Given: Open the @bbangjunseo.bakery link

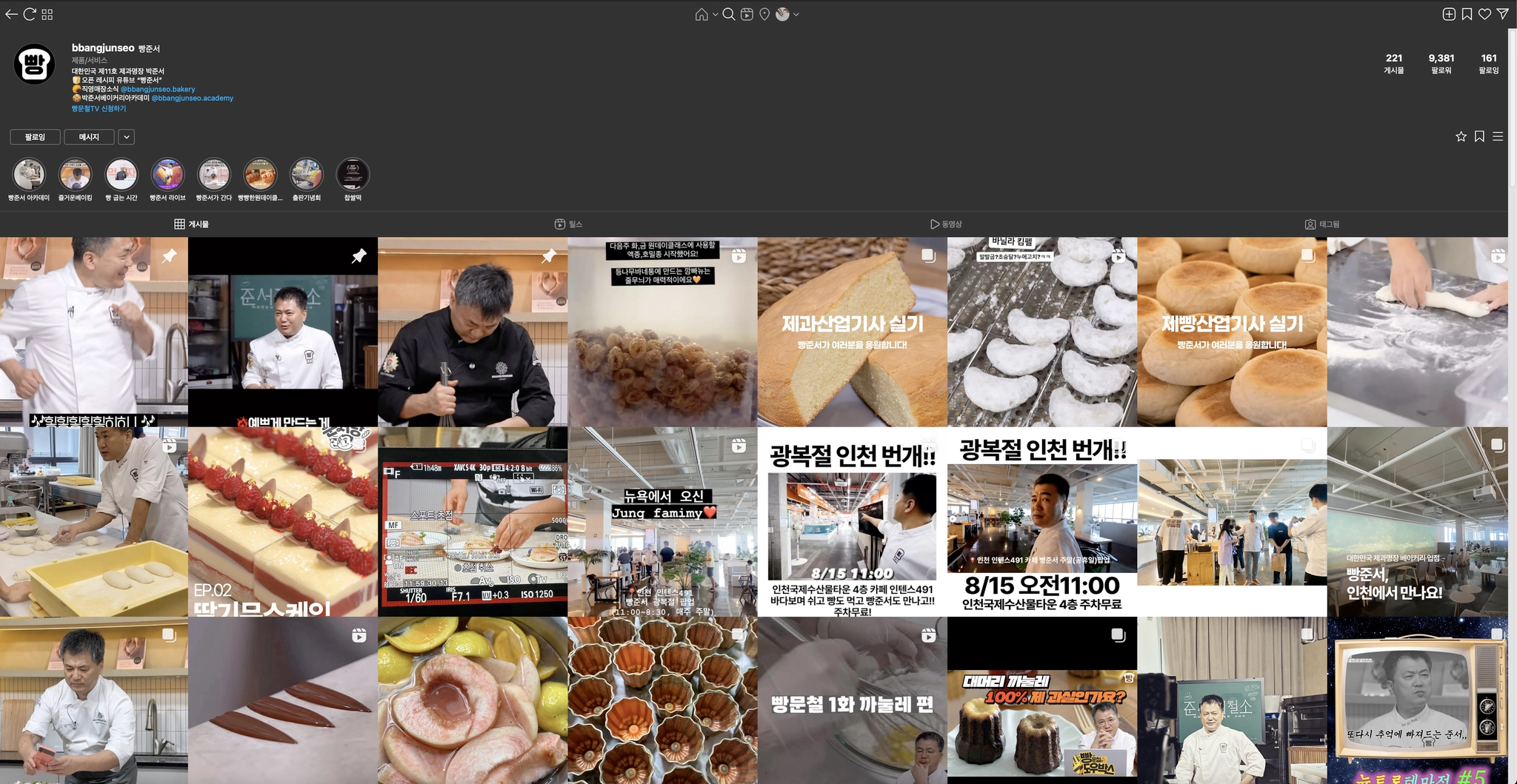Looking at the screenshot, I should (158, 89).
